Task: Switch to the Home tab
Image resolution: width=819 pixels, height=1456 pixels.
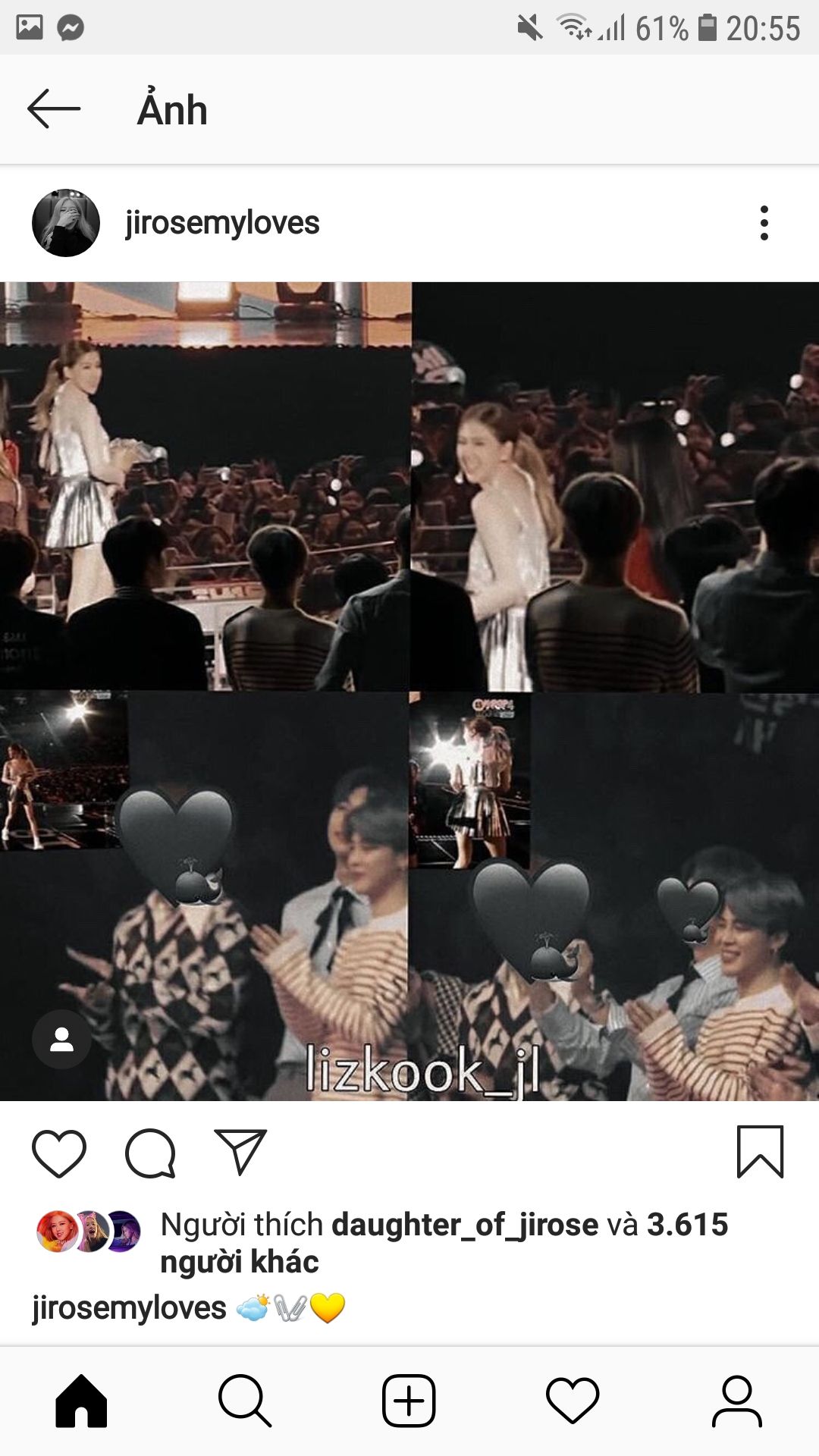Action: pyautogui.click(x=81, y=1401)
